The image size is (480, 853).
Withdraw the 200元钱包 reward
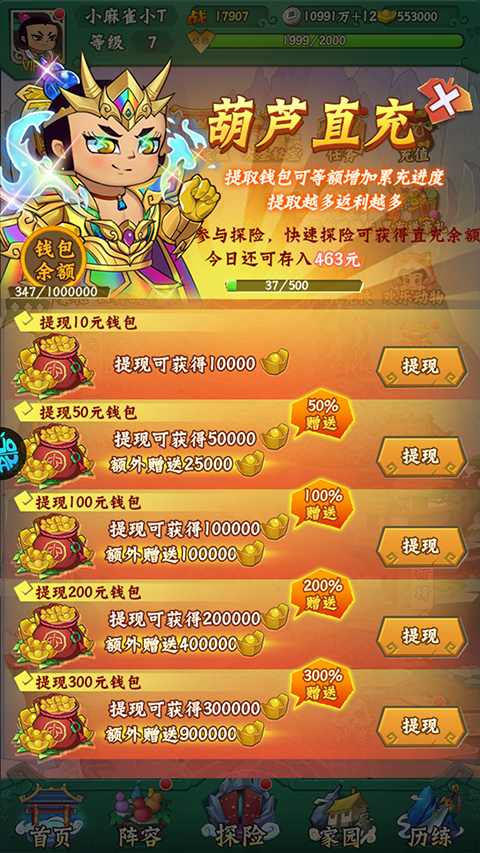(422, 636)
